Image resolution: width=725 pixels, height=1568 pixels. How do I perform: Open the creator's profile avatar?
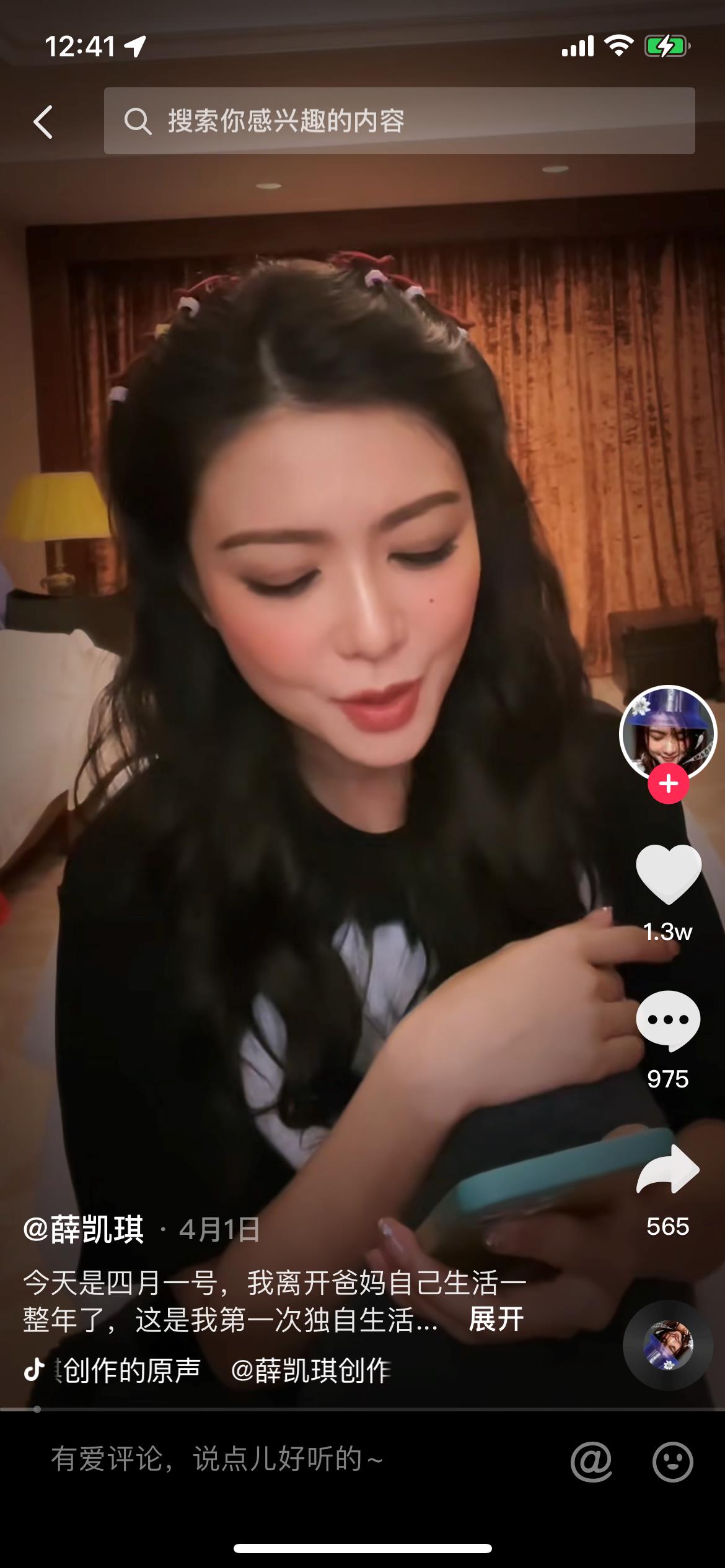667,733
